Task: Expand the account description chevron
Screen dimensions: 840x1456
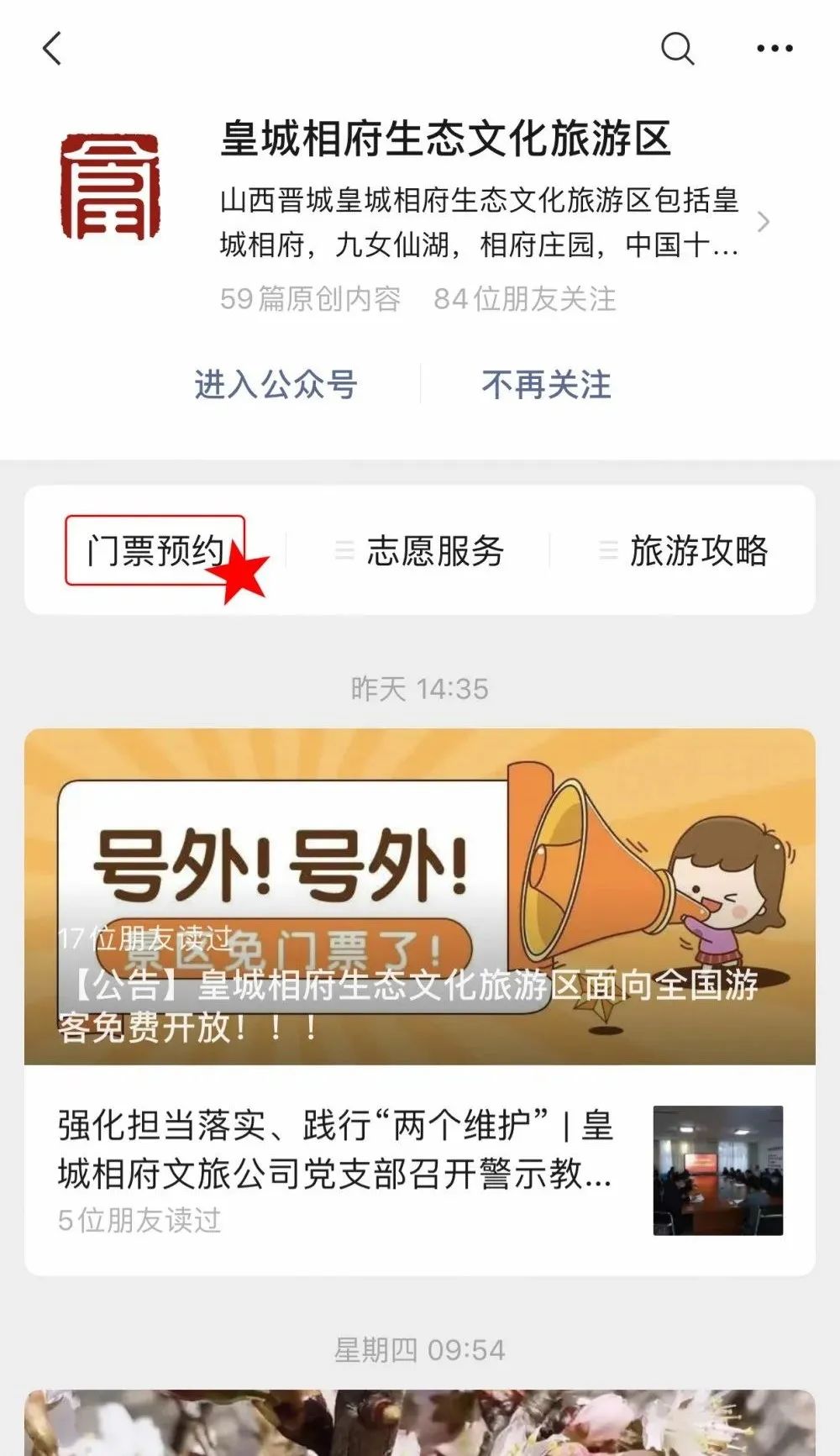Action: click(x=763, y=222)
